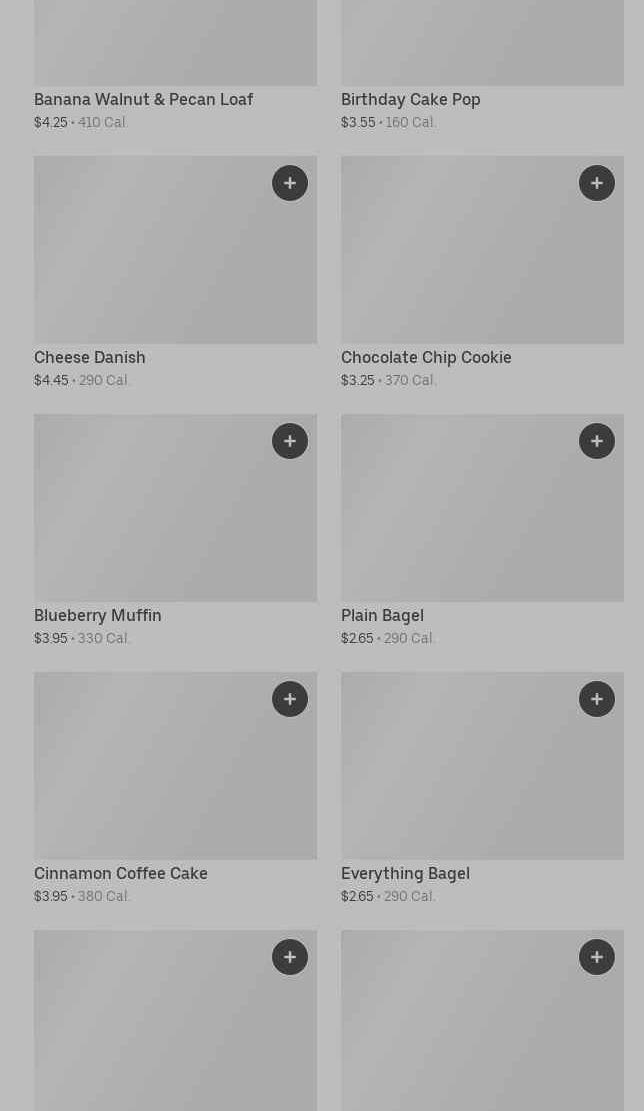
Task: Add Everything Bagel to the order
Action: (x=597, y=699)
